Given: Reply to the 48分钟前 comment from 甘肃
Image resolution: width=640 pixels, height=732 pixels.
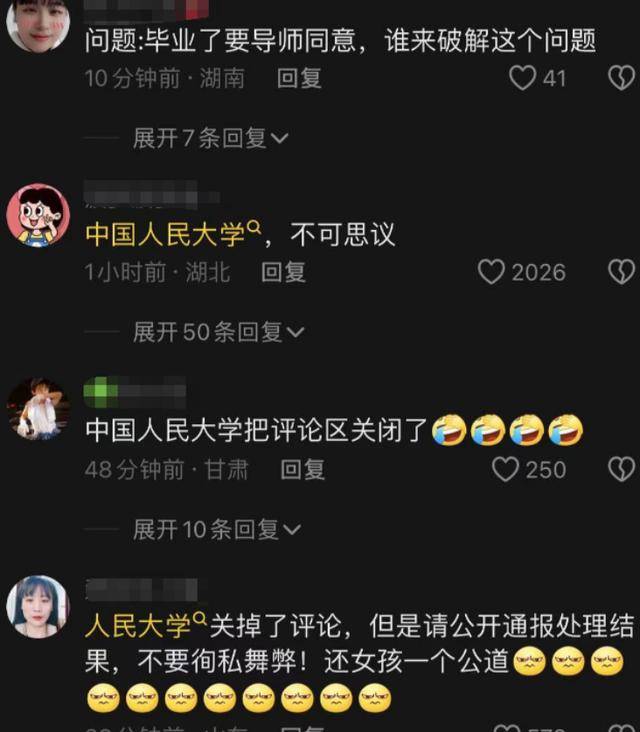Looking at the screenshot, I should pos(302,469).
